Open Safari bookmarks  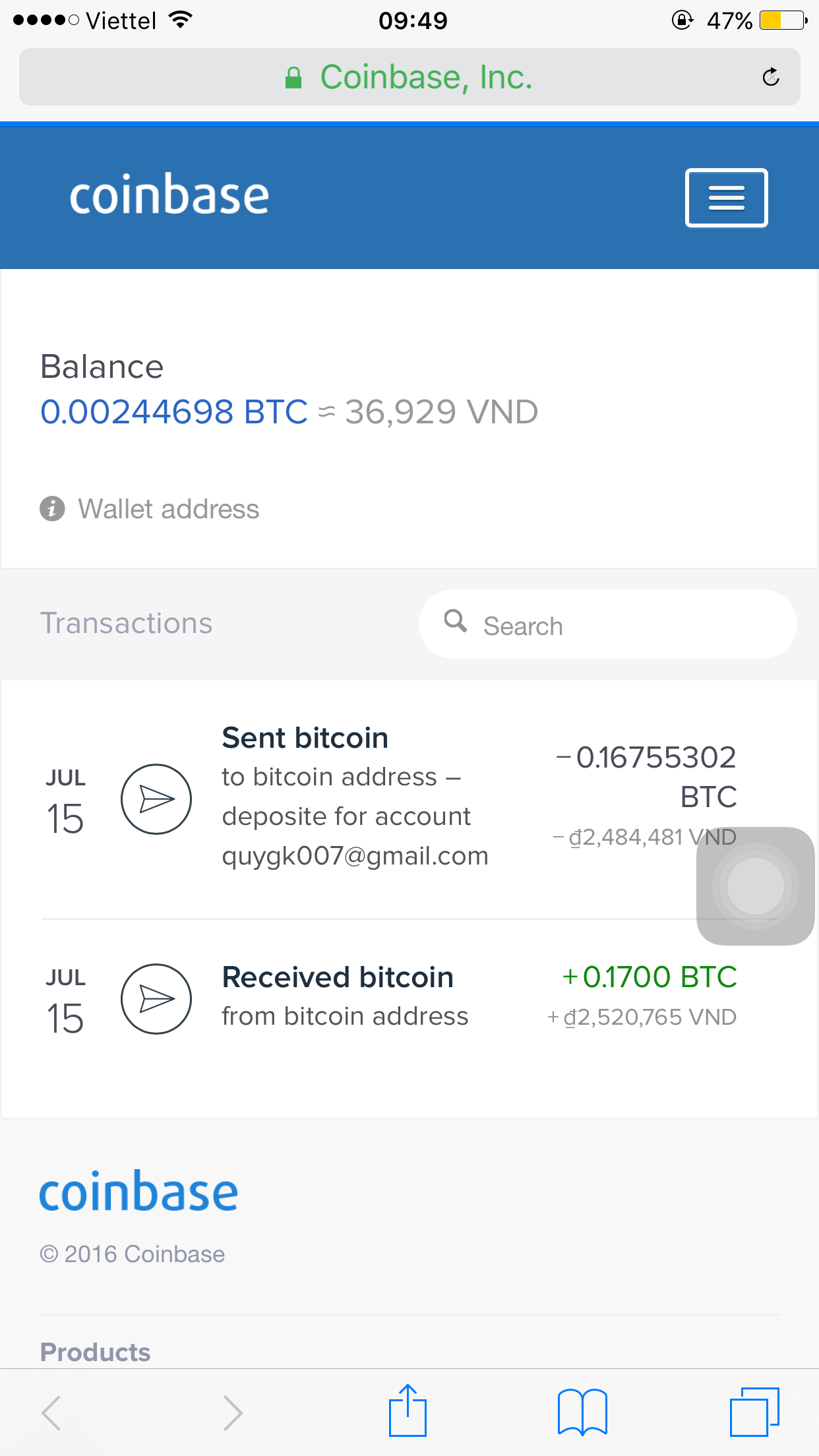(582, 1412)
